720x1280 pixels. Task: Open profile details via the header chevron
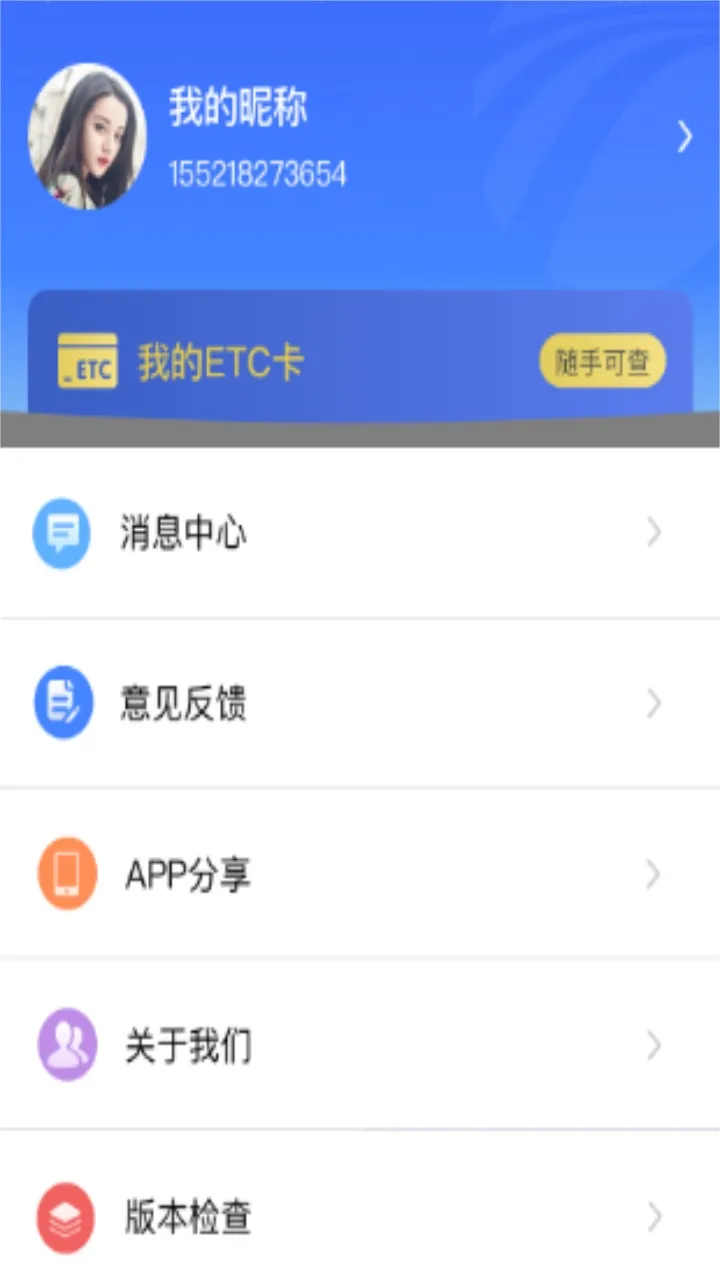click(684, 137)
